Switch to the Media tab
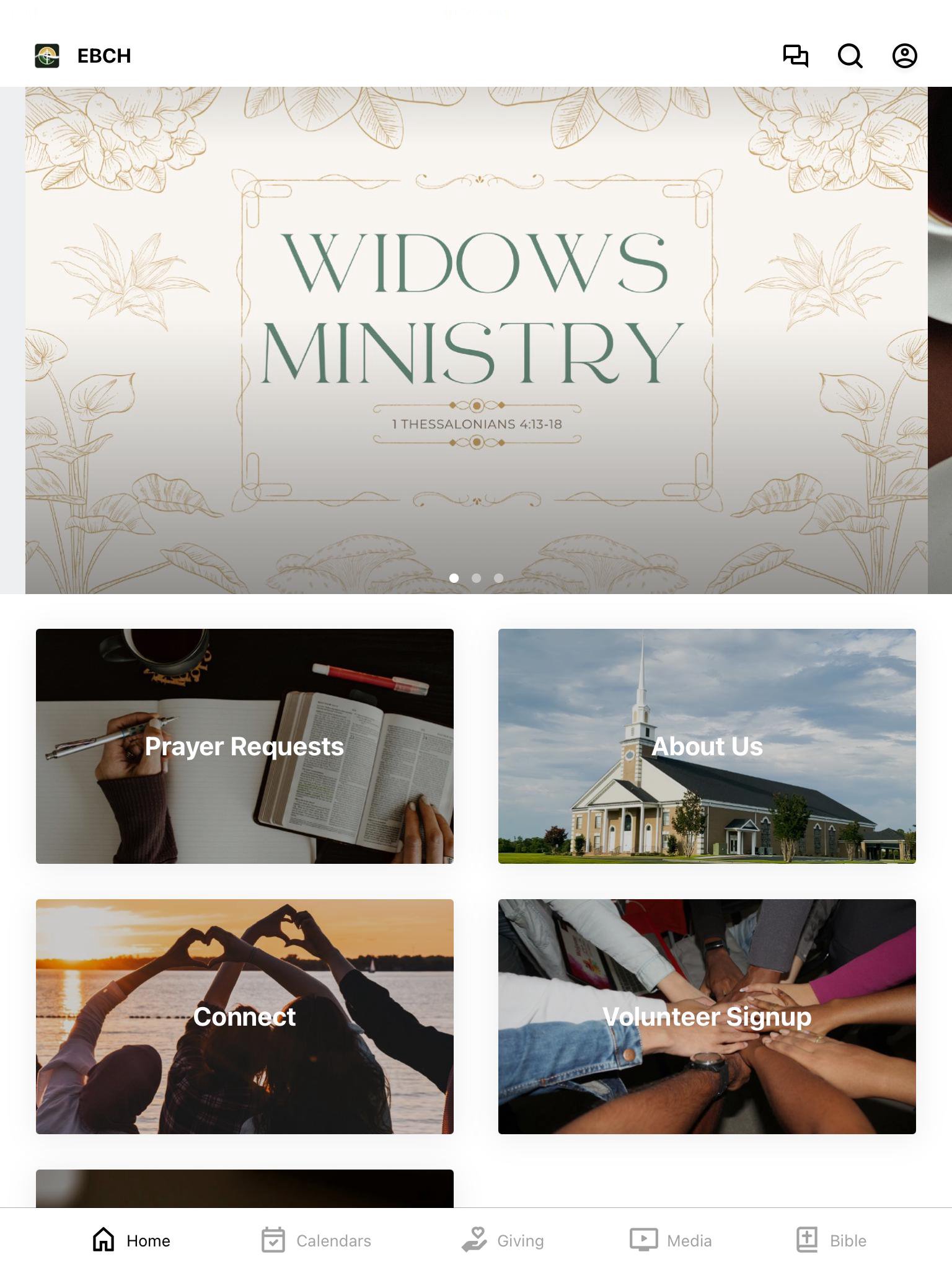 coord(671,1240)
